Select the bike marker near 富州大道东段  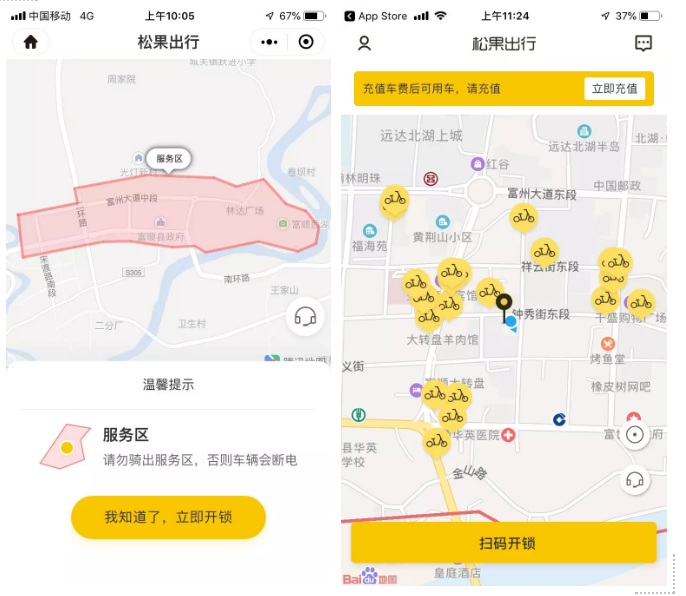click(x=523, y=216)
